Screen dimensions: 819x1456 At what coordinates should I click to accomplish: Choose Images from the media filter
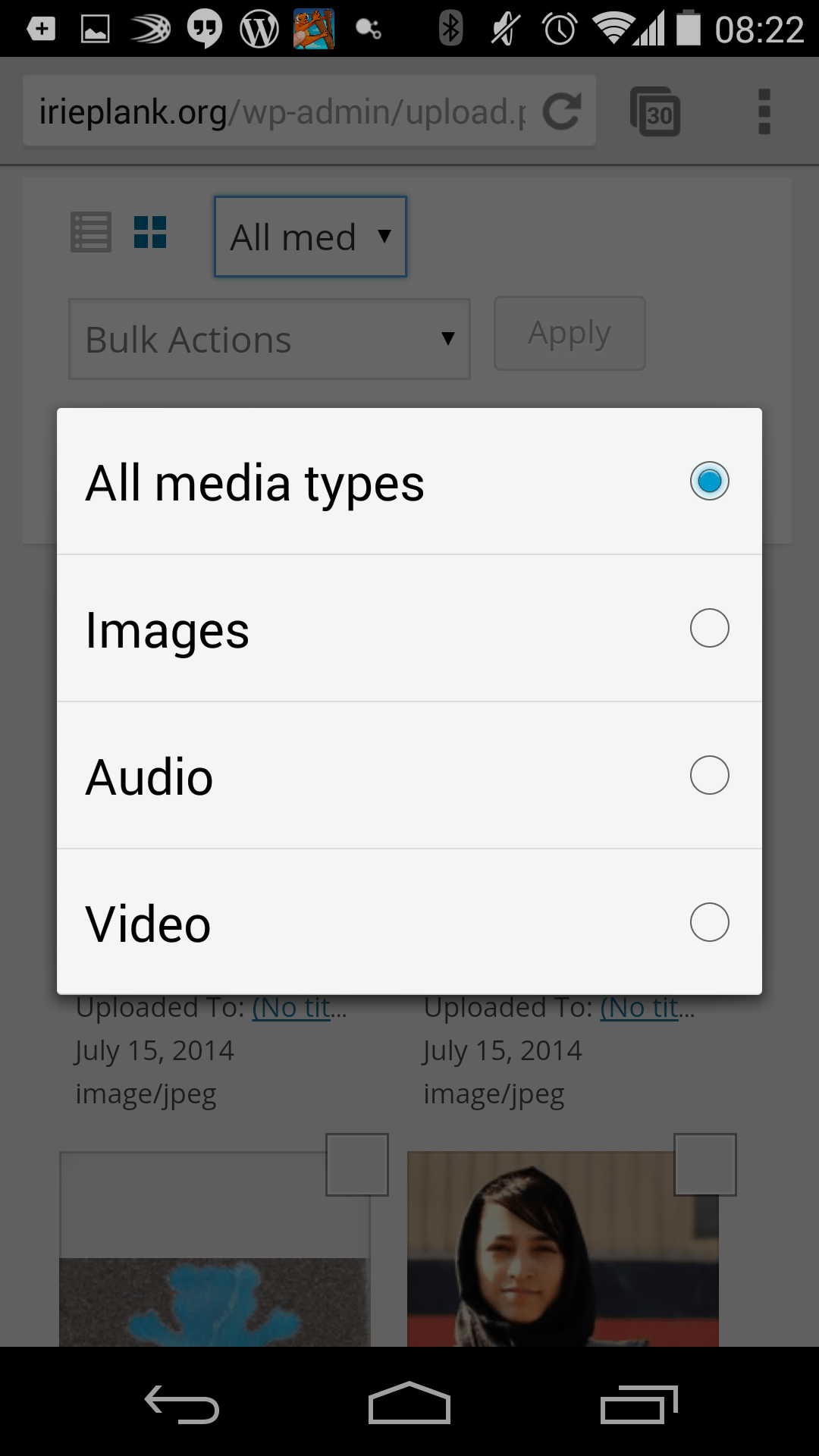click(409, 629)
